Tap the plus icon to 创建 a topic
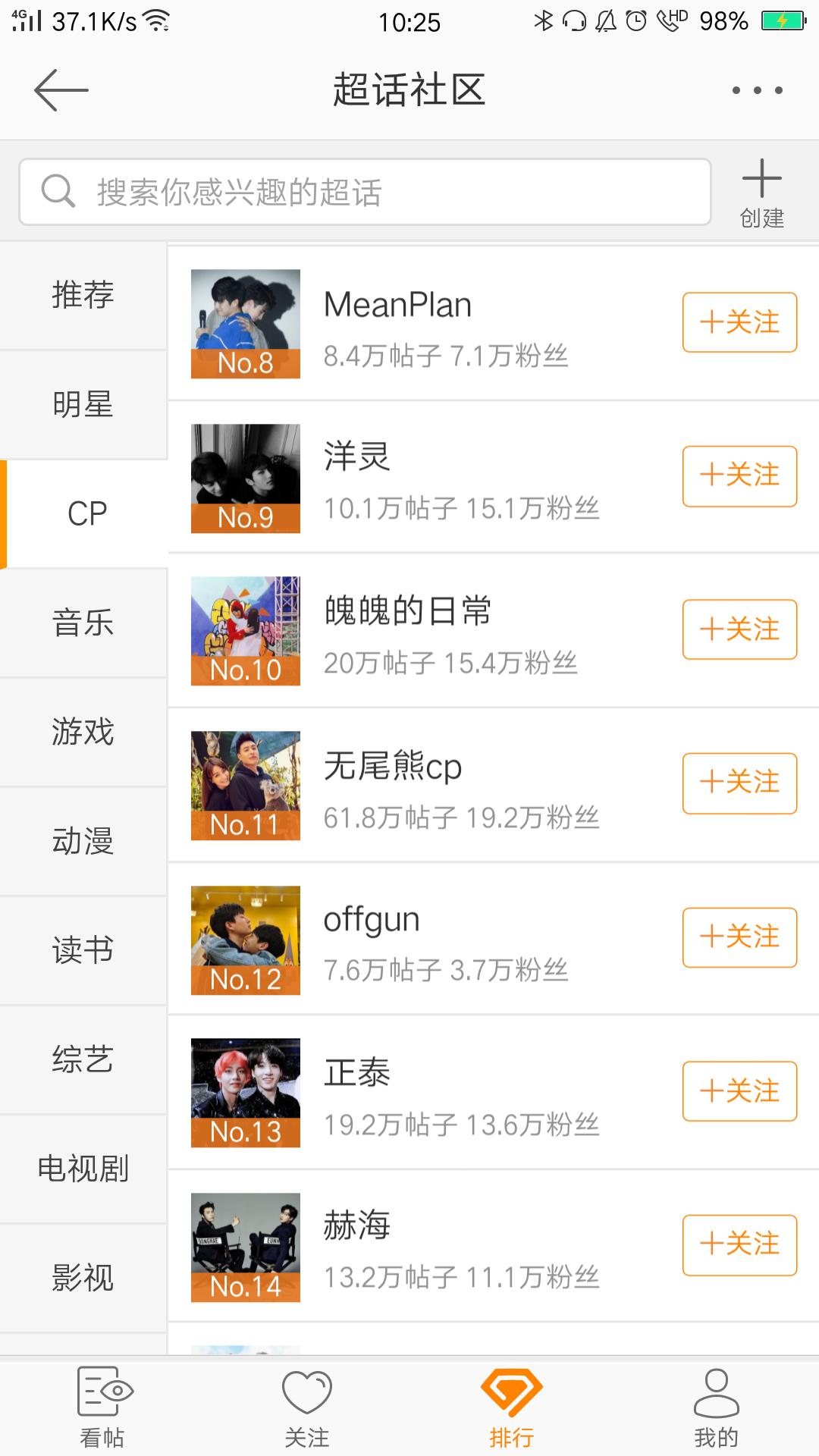 tap(761, 182)
